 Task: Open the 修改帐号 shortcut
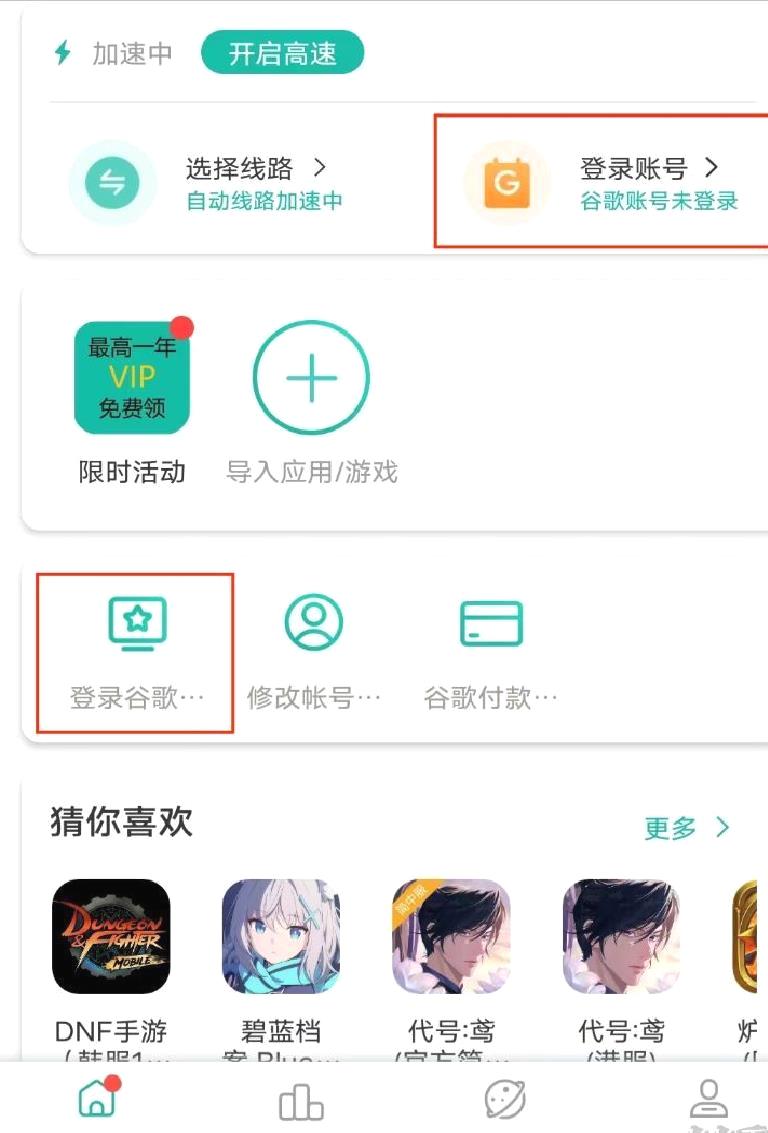[313, 651]
